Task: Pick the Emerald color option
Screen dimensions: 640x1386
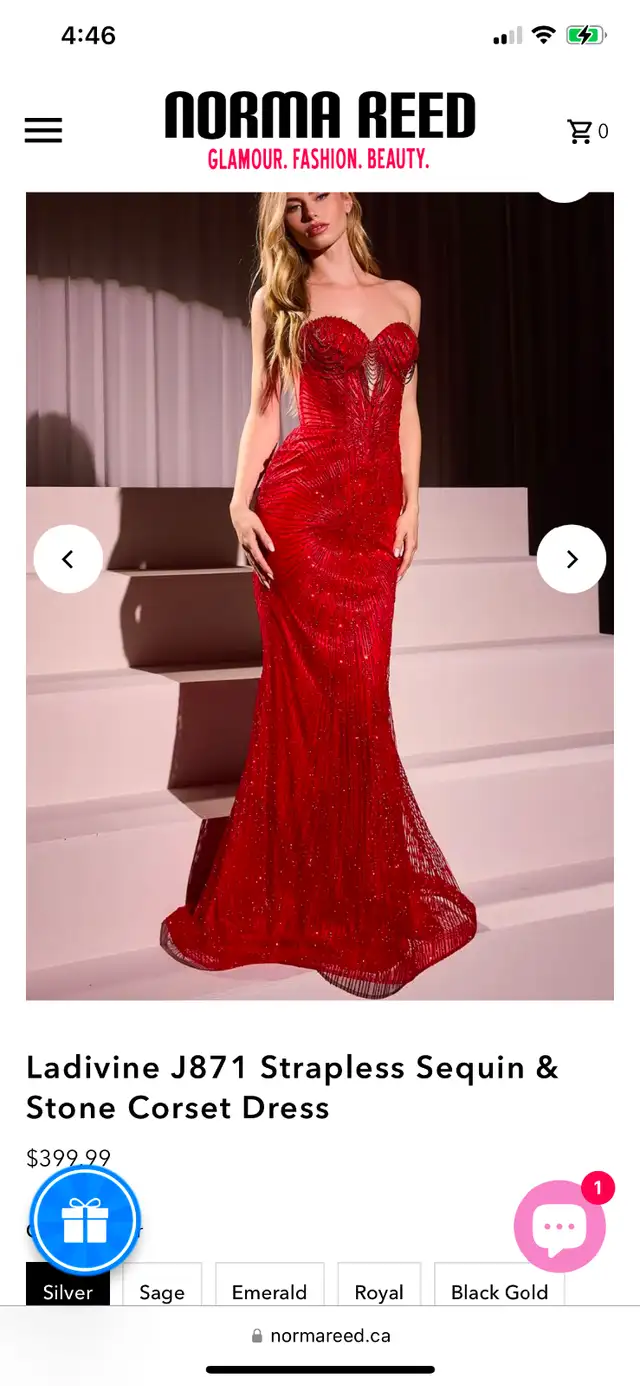Action: [x=269, y=1291]
